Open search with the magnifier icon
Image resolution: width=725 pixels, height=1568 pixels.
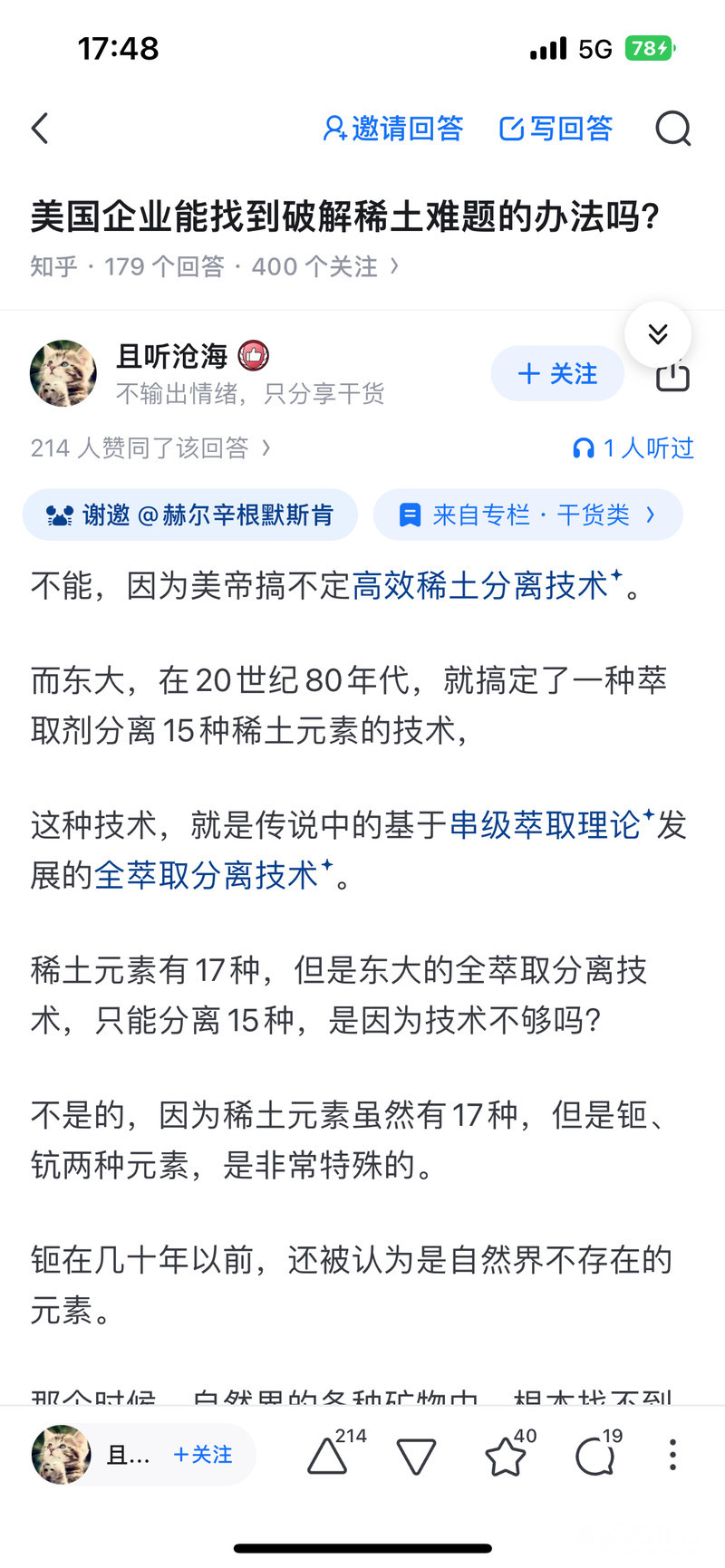click(x=672, y=129)
